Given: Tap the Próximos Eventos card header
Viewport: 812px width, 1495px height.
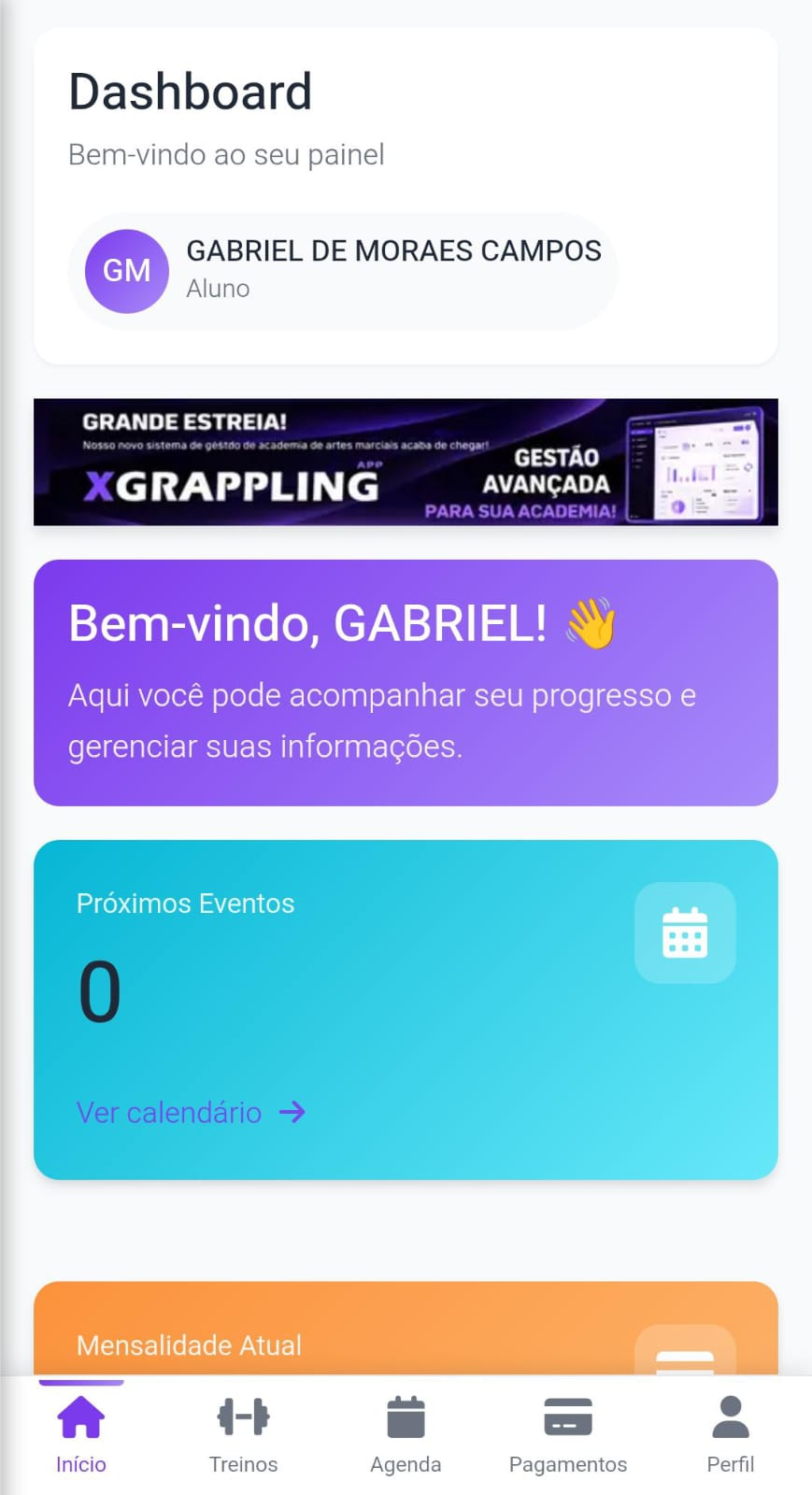Looking at the screenshot, I should (x=185, y=903).
